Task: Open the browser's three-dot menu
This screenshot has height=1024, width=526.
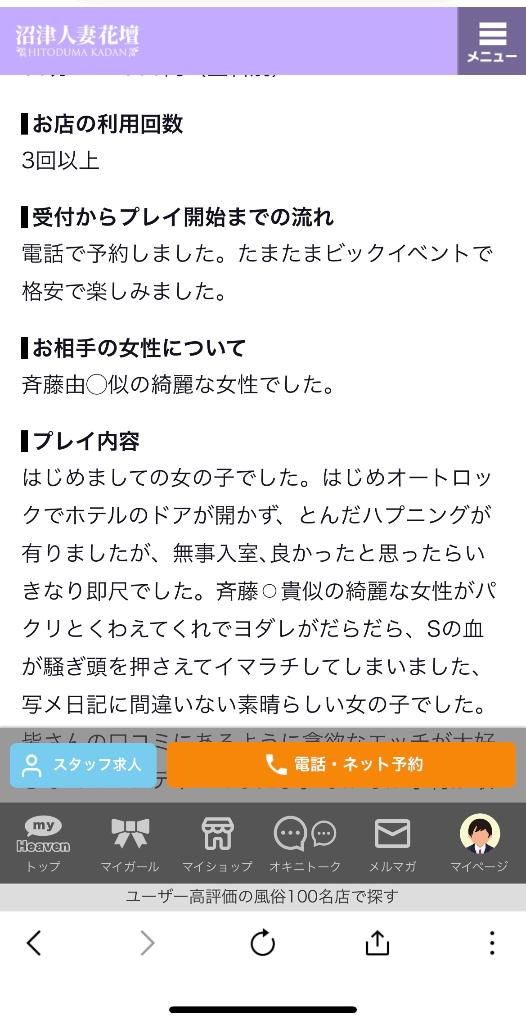Action: pyautogui.click(x=492, y=943)
